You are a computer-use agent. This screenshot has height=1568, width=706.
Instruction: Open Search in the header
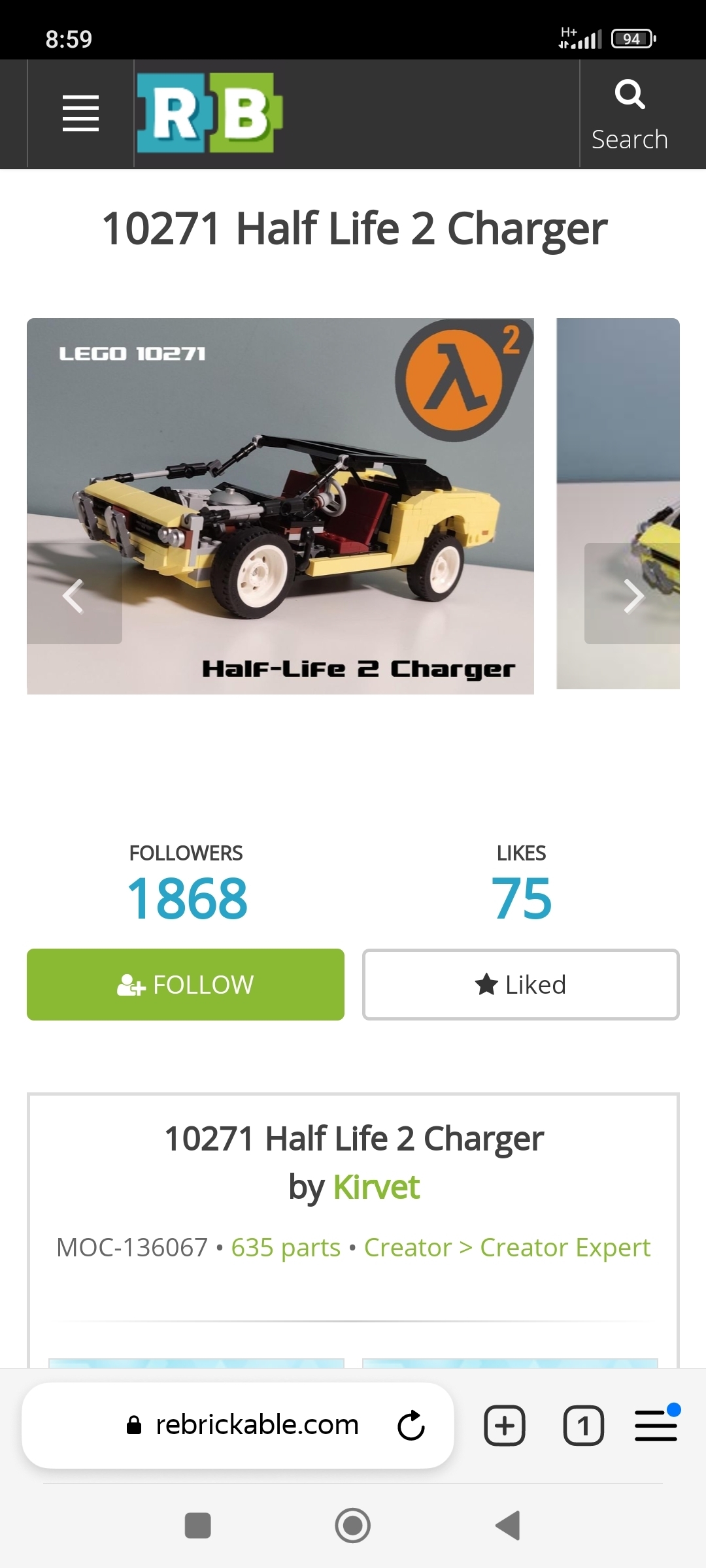pyautogui.click(x=630, y=114)
